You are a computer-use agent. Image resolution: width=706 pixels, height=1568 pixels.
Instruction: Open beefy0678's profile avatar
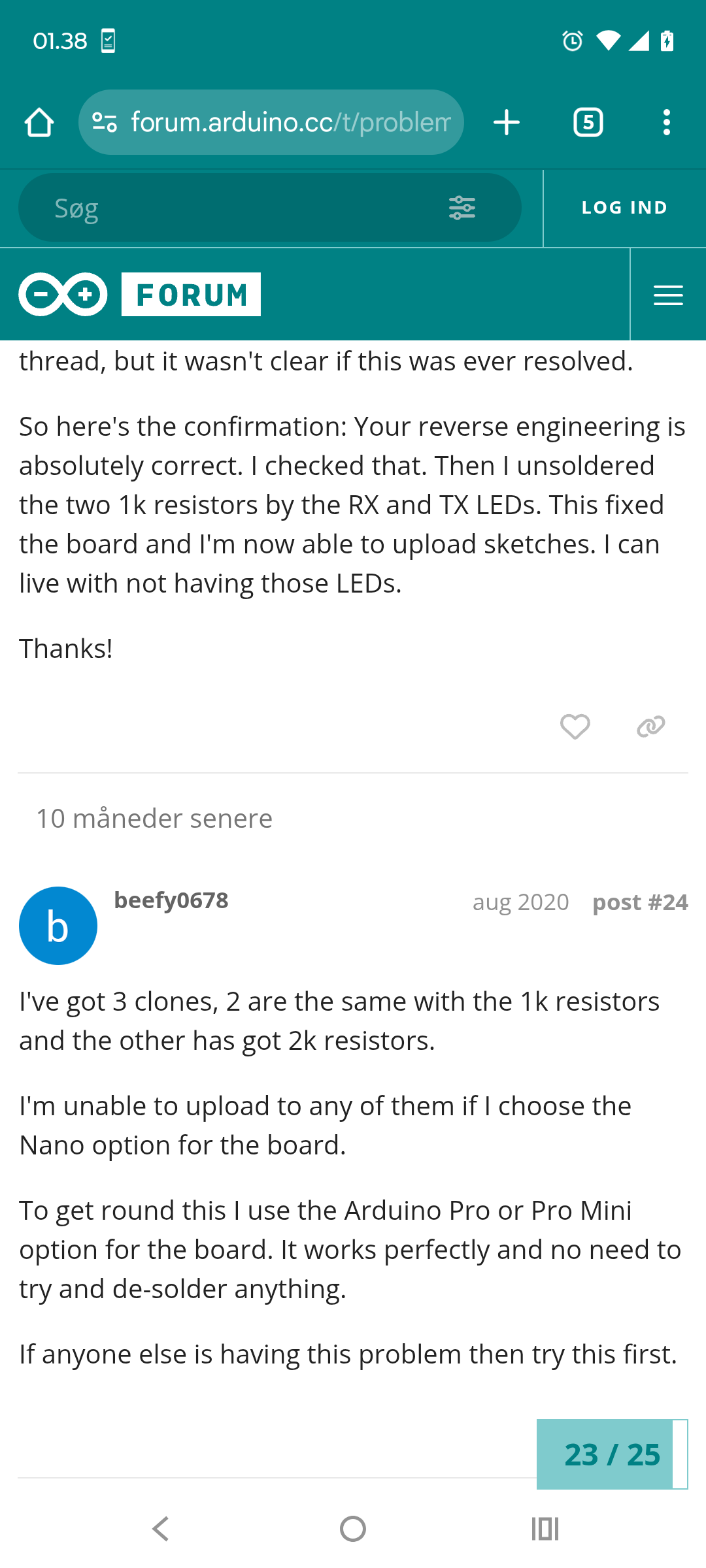pos(58,926)
